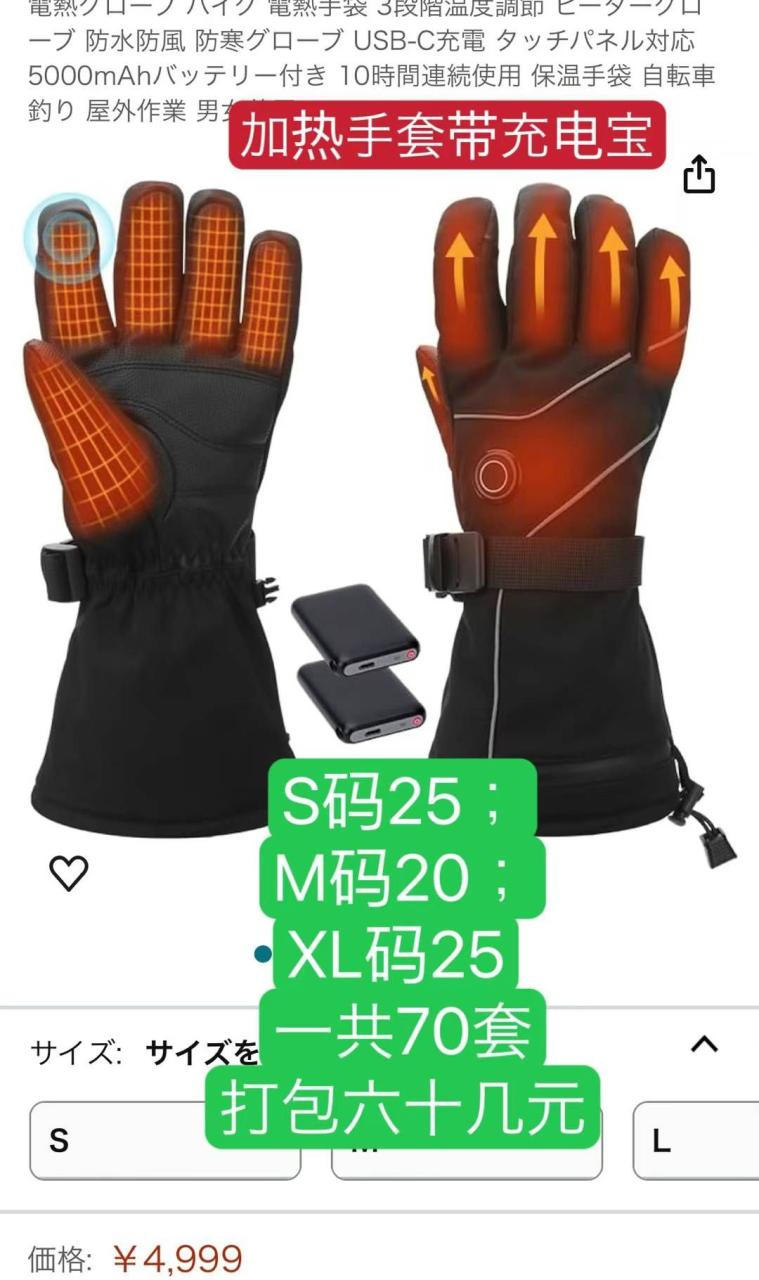
Task: Add the gloves to wishlist via heart icon
Action: pos(69,873)
